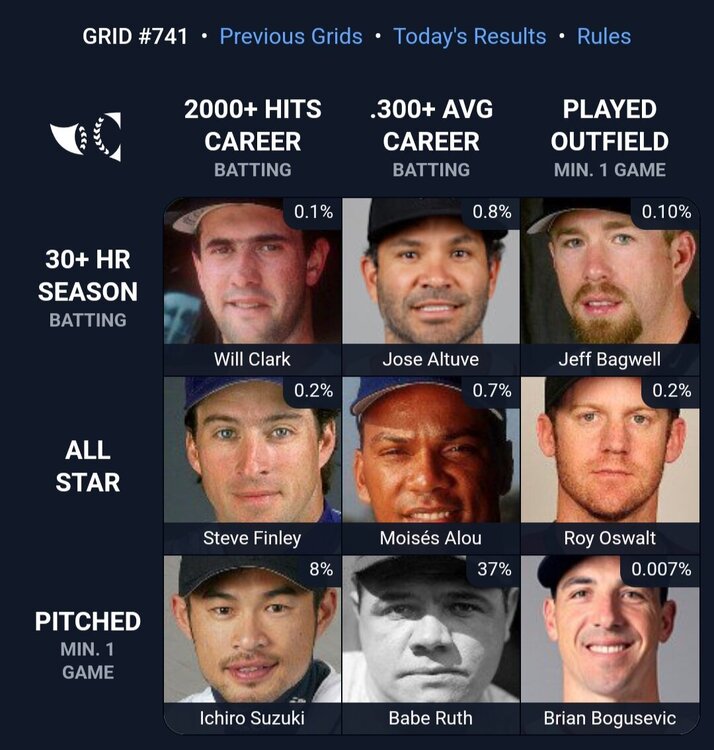Open the Rules link

pyautogui.click(x=604, y=37)
